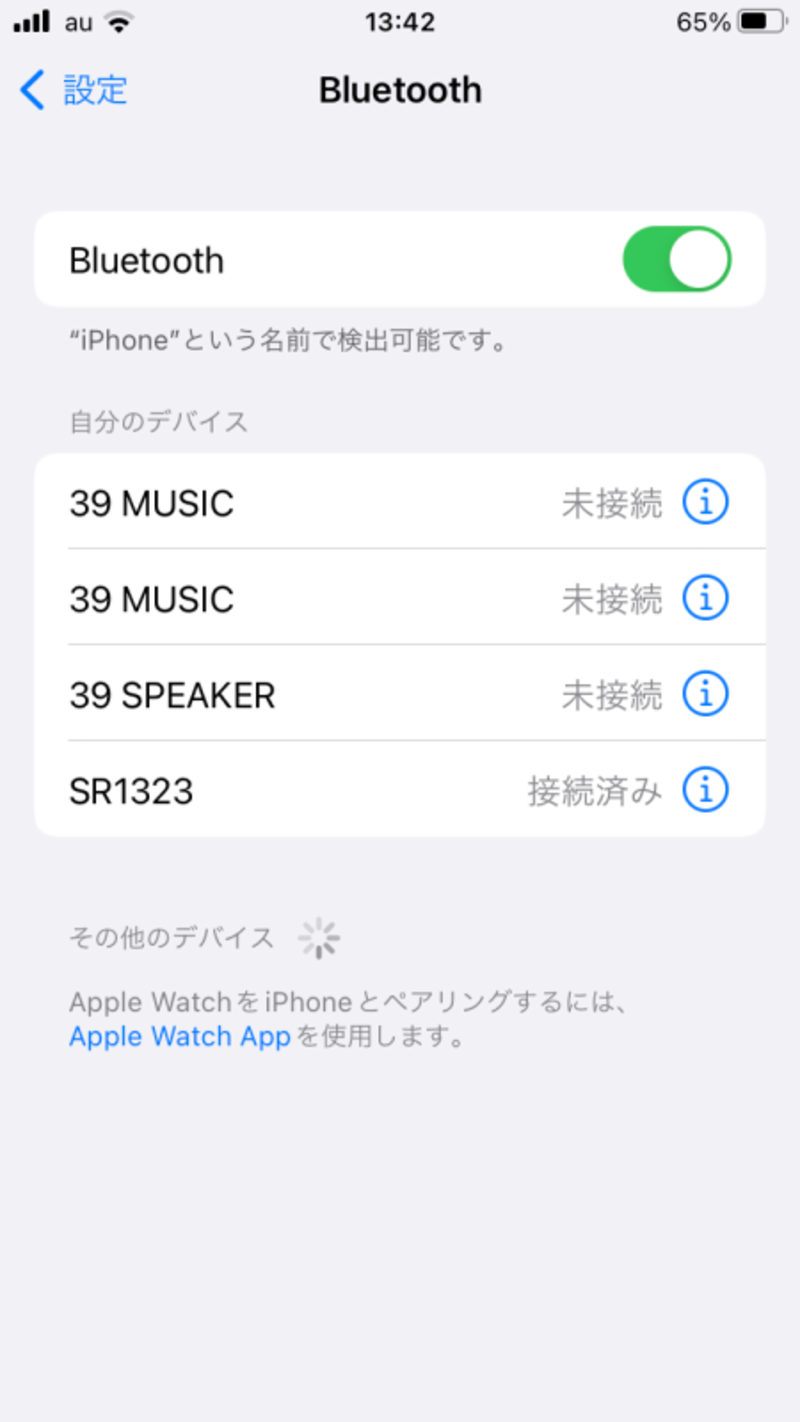Open the Apple Watch App link
Image resolution: width=800 pixels, height=1422 pixels.
click(179, 1036)
